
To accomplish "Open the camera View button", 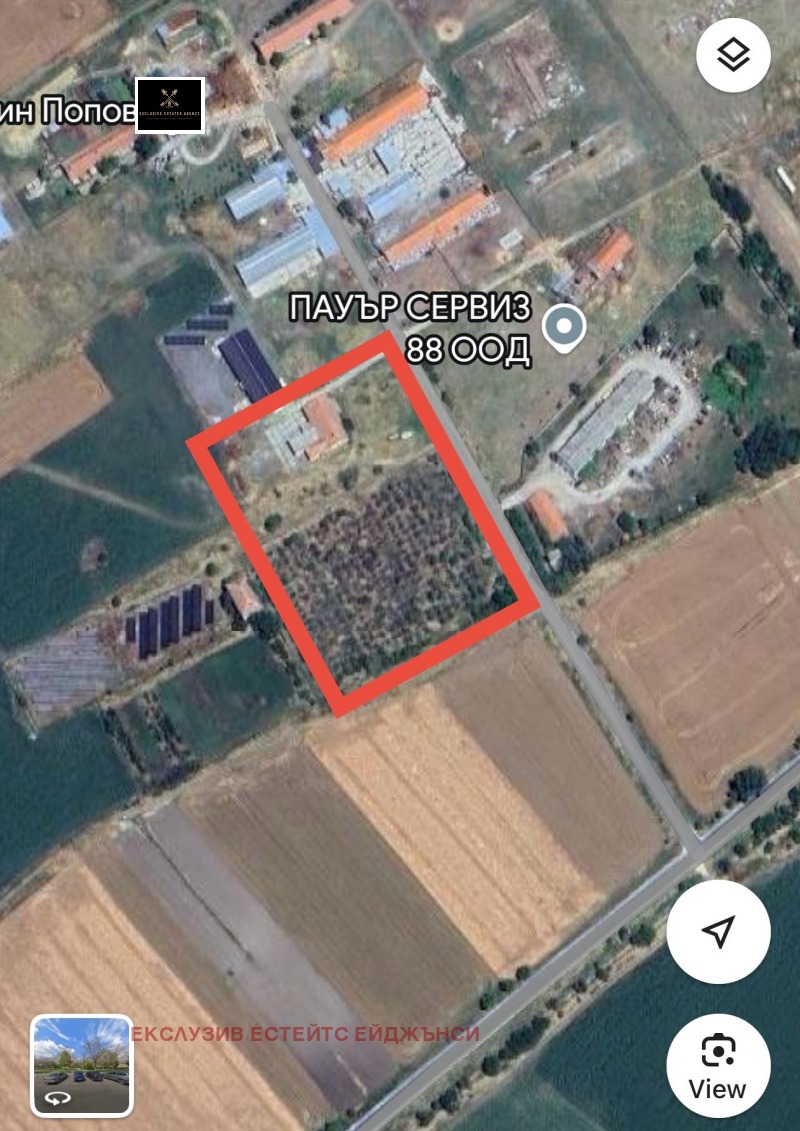I will coord(718,1065).
